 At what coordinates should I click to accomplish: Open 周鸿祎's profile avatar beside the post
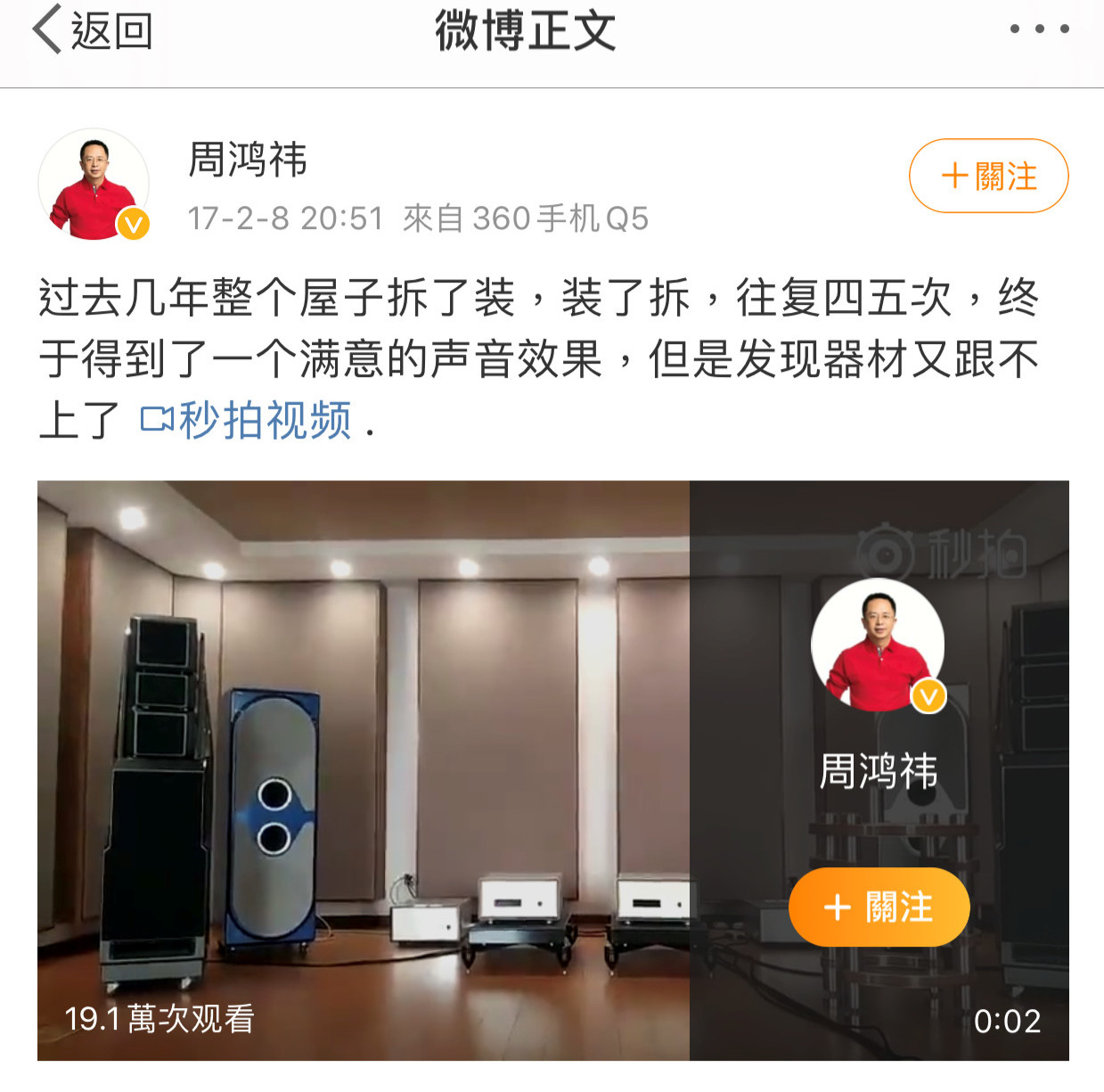click(94, 185)
